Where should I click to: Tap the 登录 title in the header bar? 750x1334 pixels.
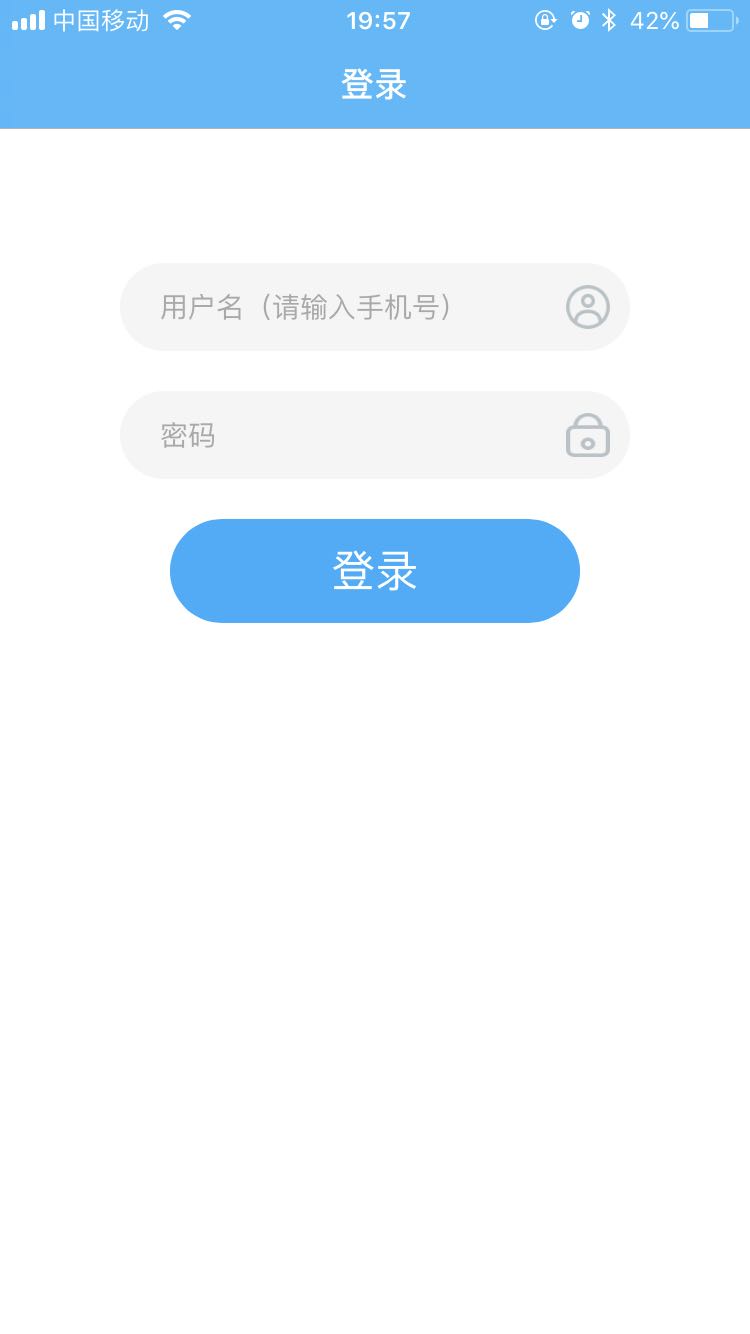pyautogui.click(x=374, y=85)
